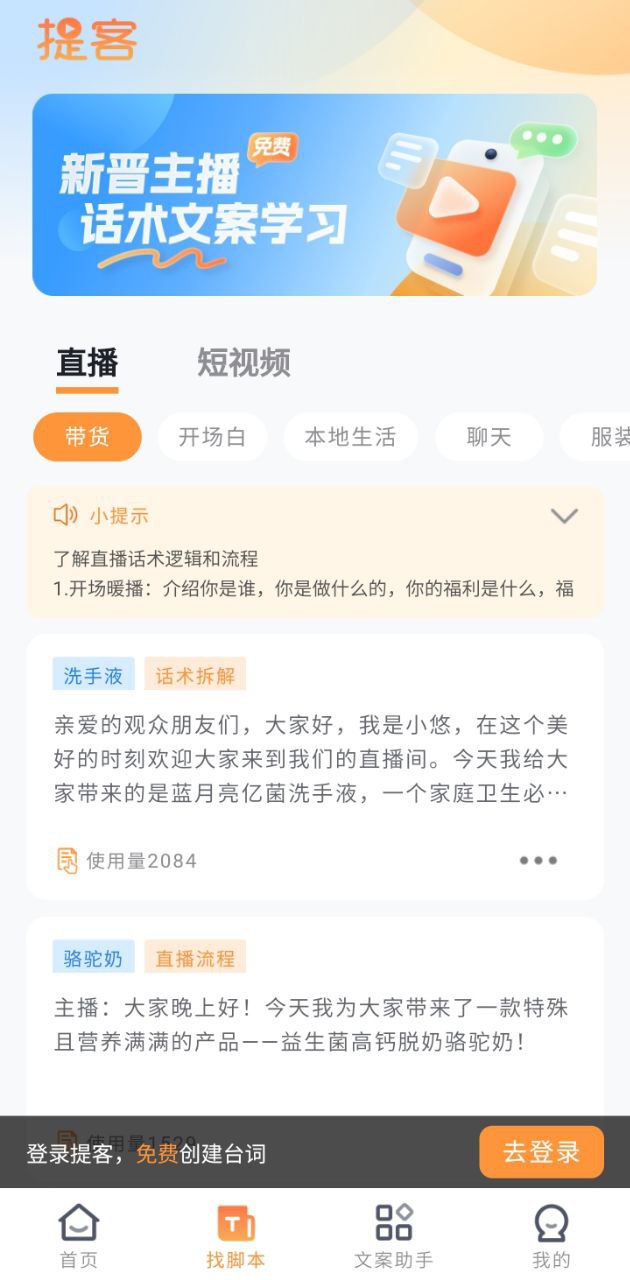
Task: Expand the 小提示 tips panel
Action: [565, 516]
